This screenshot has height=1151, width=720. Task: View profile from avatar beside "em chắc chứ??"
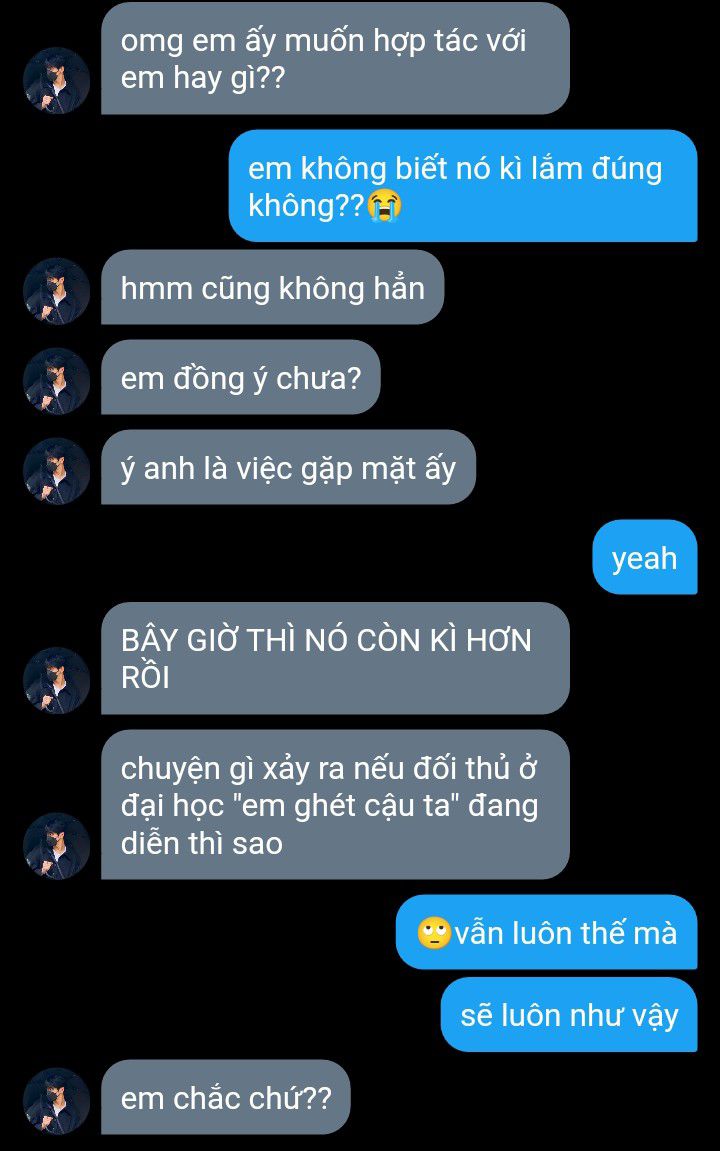56,1101
